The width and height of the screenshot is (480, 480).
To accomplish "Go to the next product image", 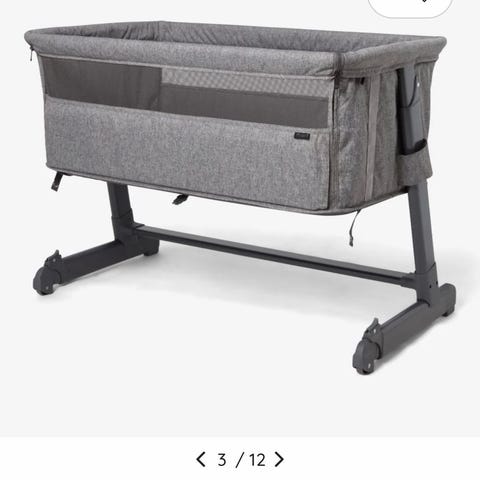I will [x=279, y=459].
